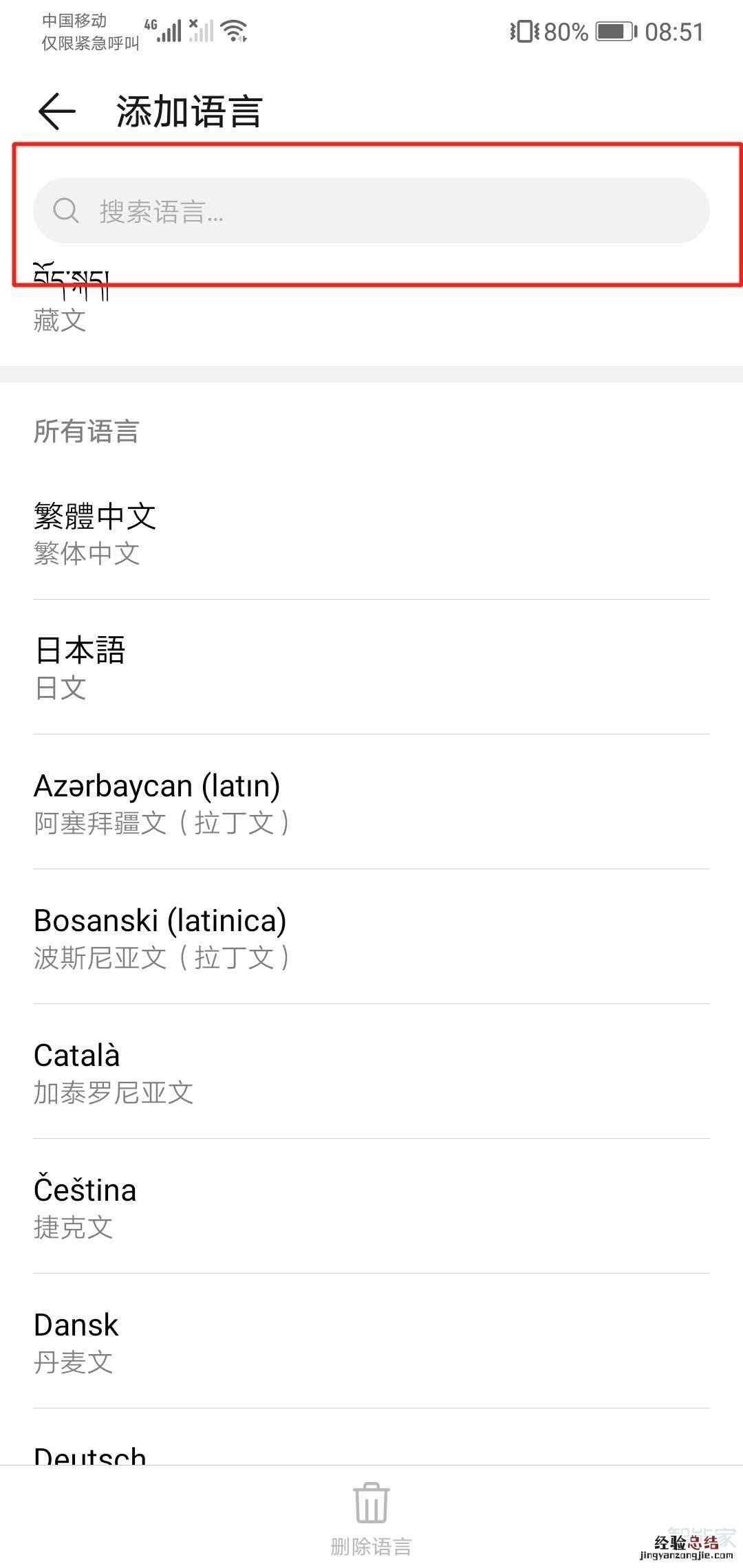Pick Bosanski (latinica) from the list
The width and height of the screenshot is (743, 1568).
click(x=371, y=937)
